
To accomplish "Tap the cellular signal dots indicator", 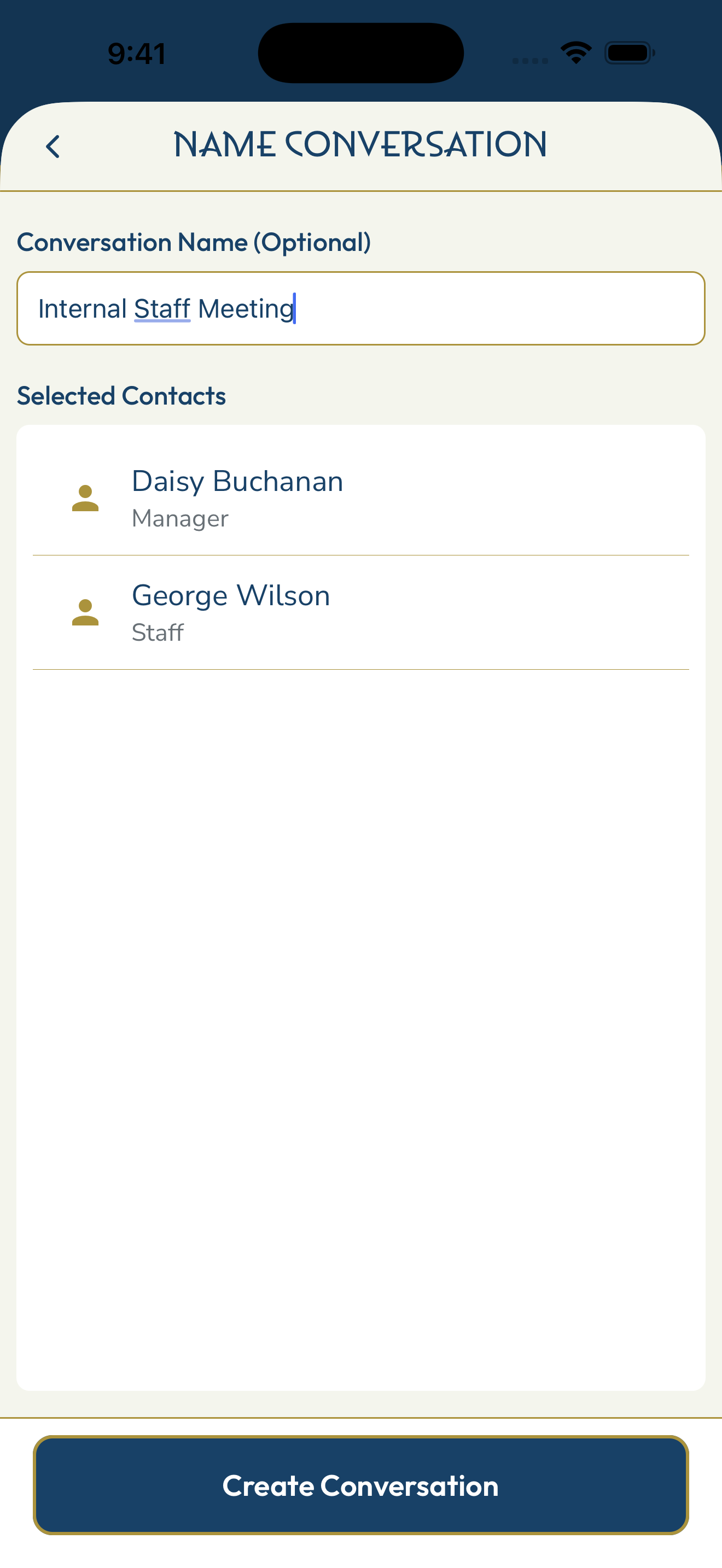I will [529, 60].
